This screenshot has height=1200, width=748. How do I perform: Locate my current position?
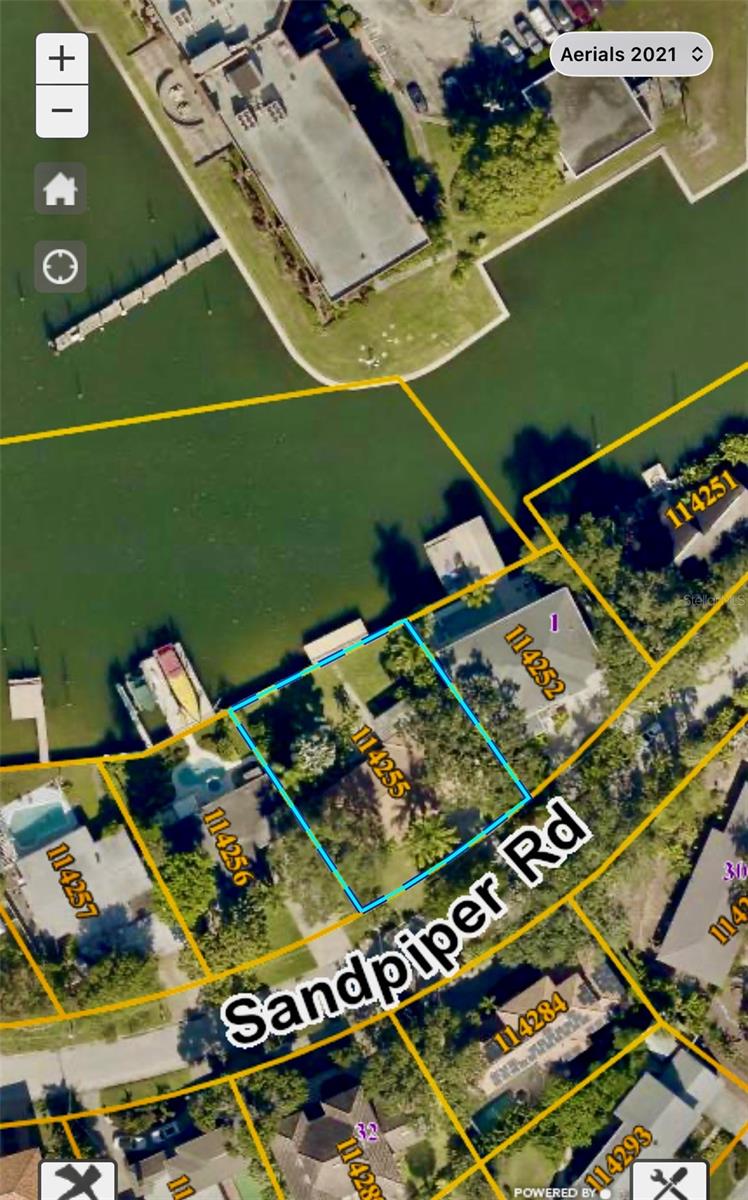coord(61,267)
